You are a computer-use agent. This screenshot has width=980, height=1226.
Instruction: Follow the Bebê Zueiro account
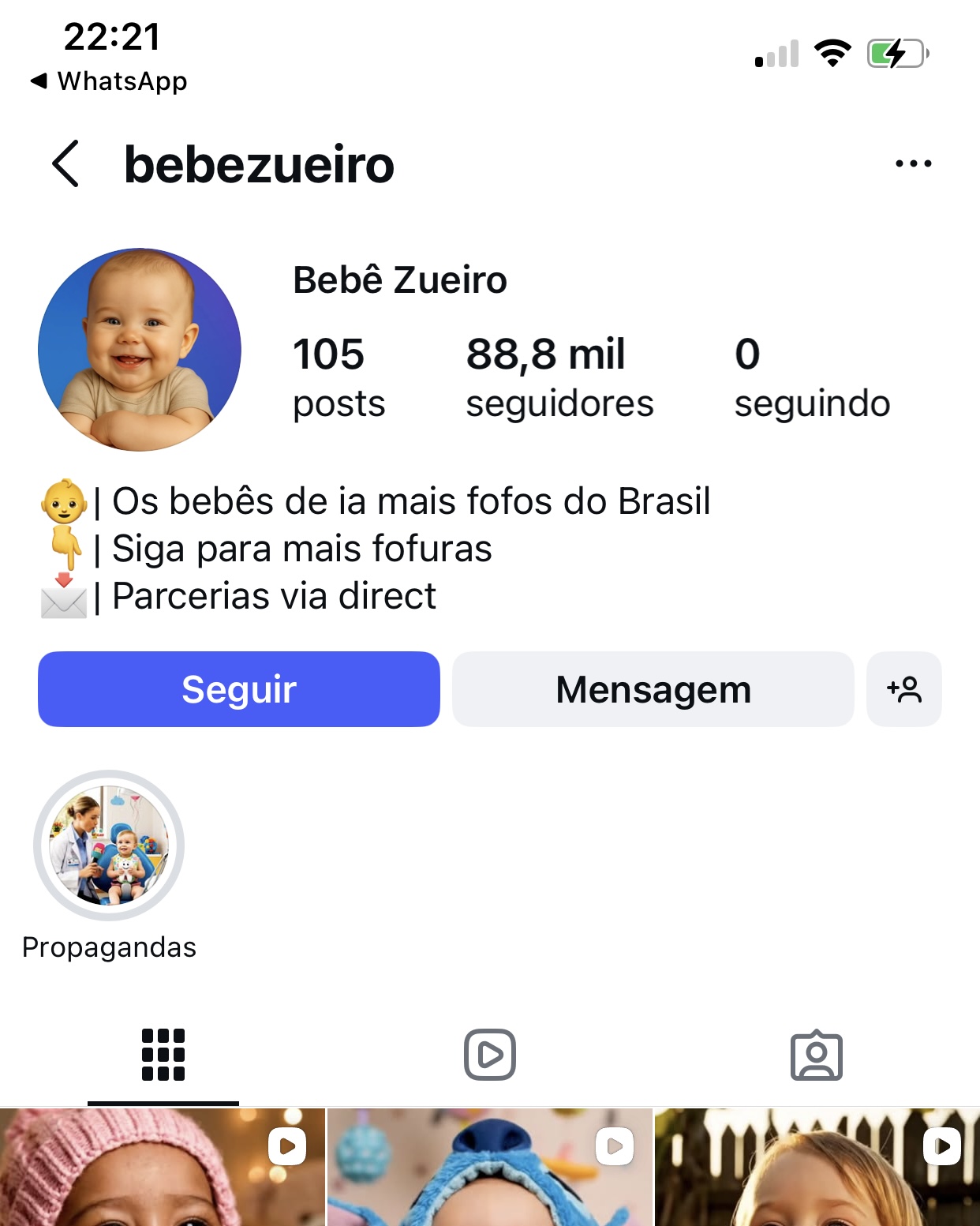click(238, 689)
